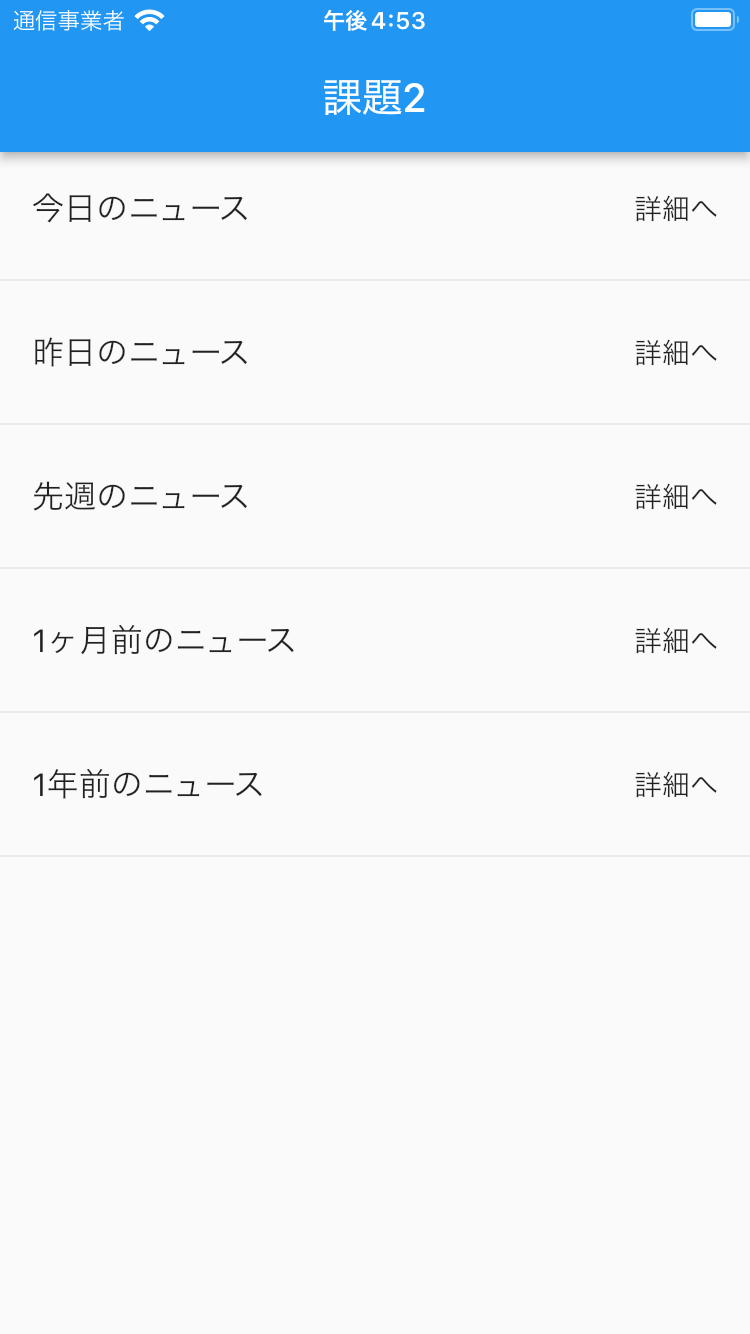Open 詳細へ for 1年前のニュース
750x1334 pixels.
(676, 785)
